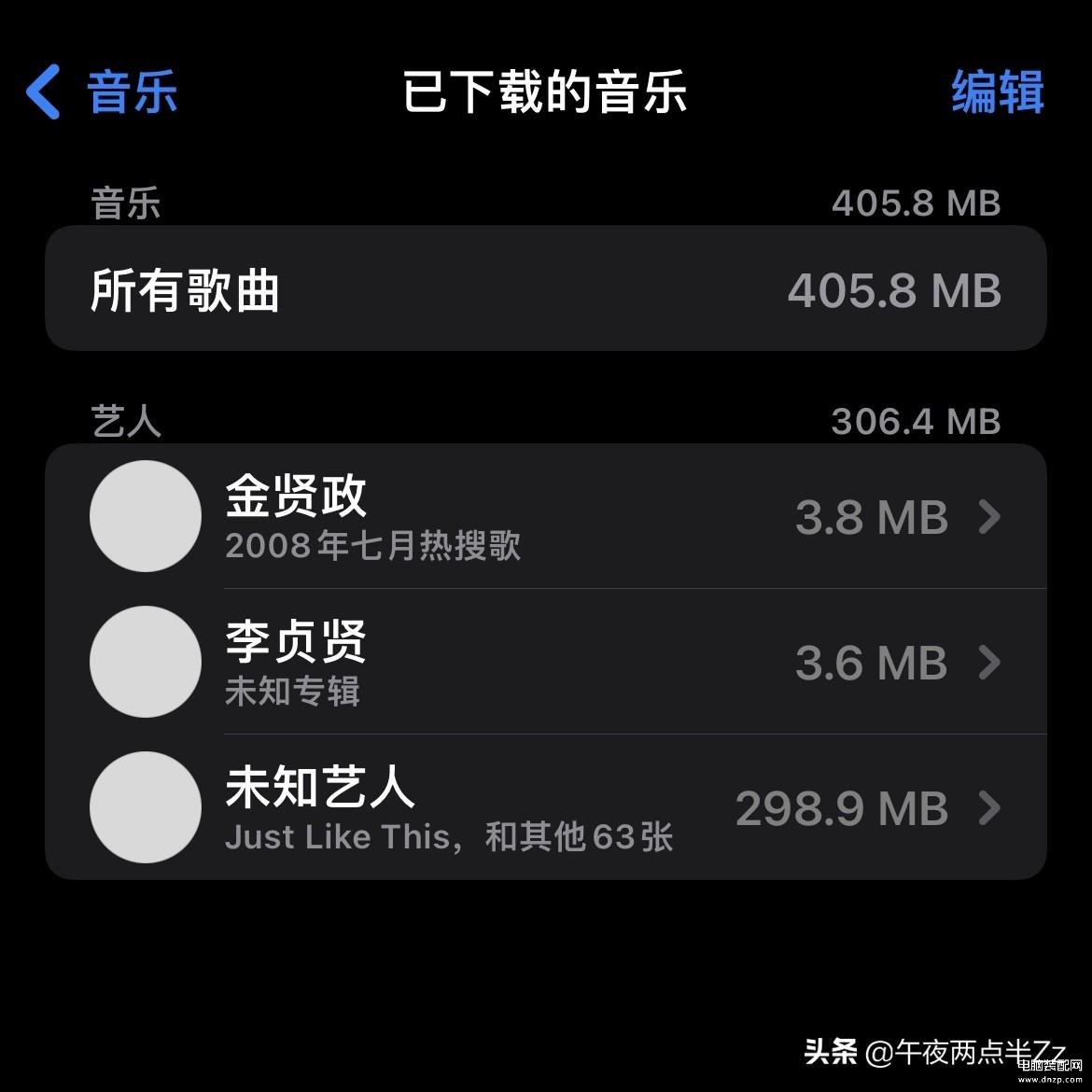Go back to the 音乐 settings
Image resolution: width=1092 pixels, height=1092 pixels.
point(101,91)
